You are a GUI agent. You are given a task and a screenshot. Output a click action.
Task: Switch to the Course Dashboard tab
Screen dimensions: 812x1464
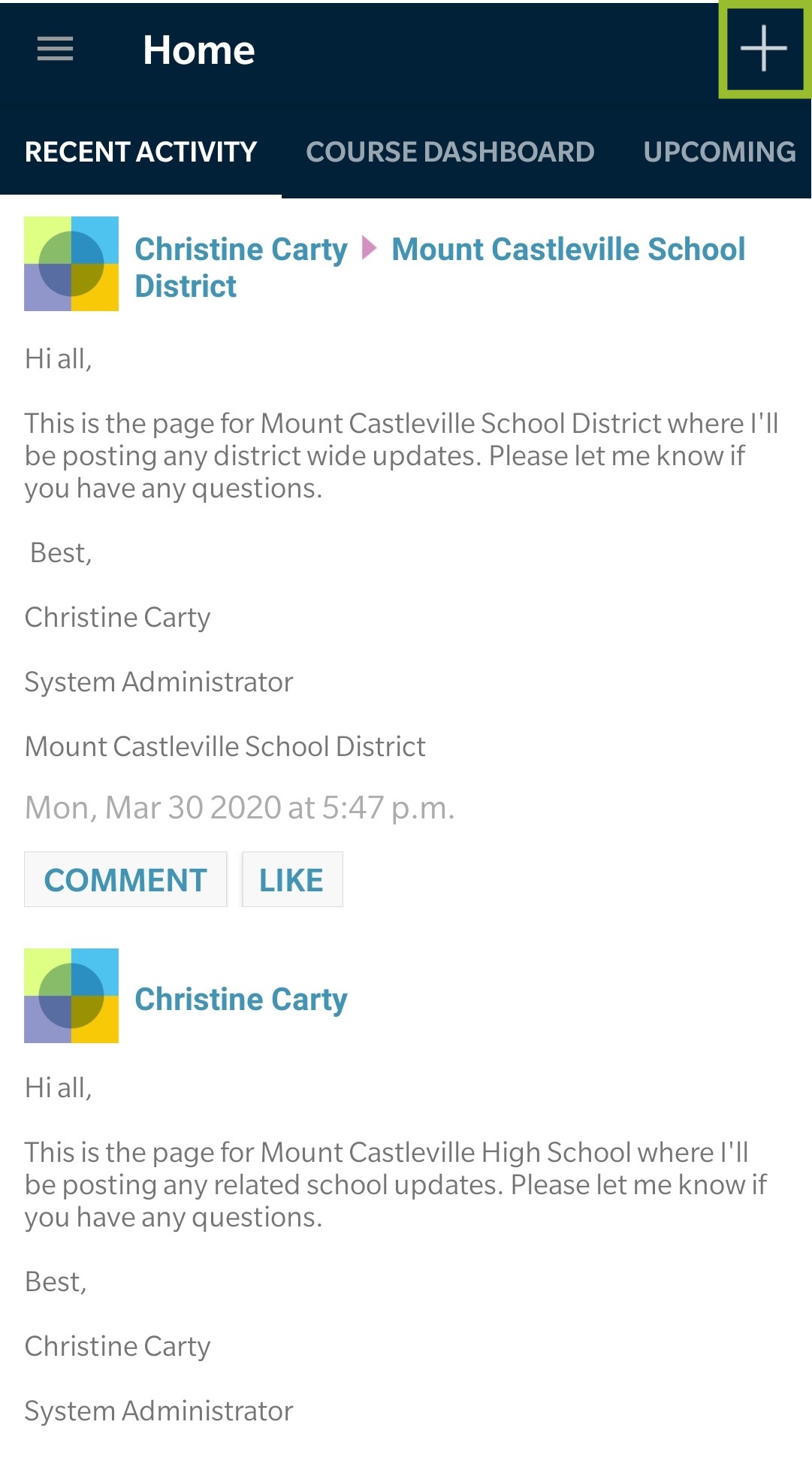pyautogui.click(x=449, y=152)
